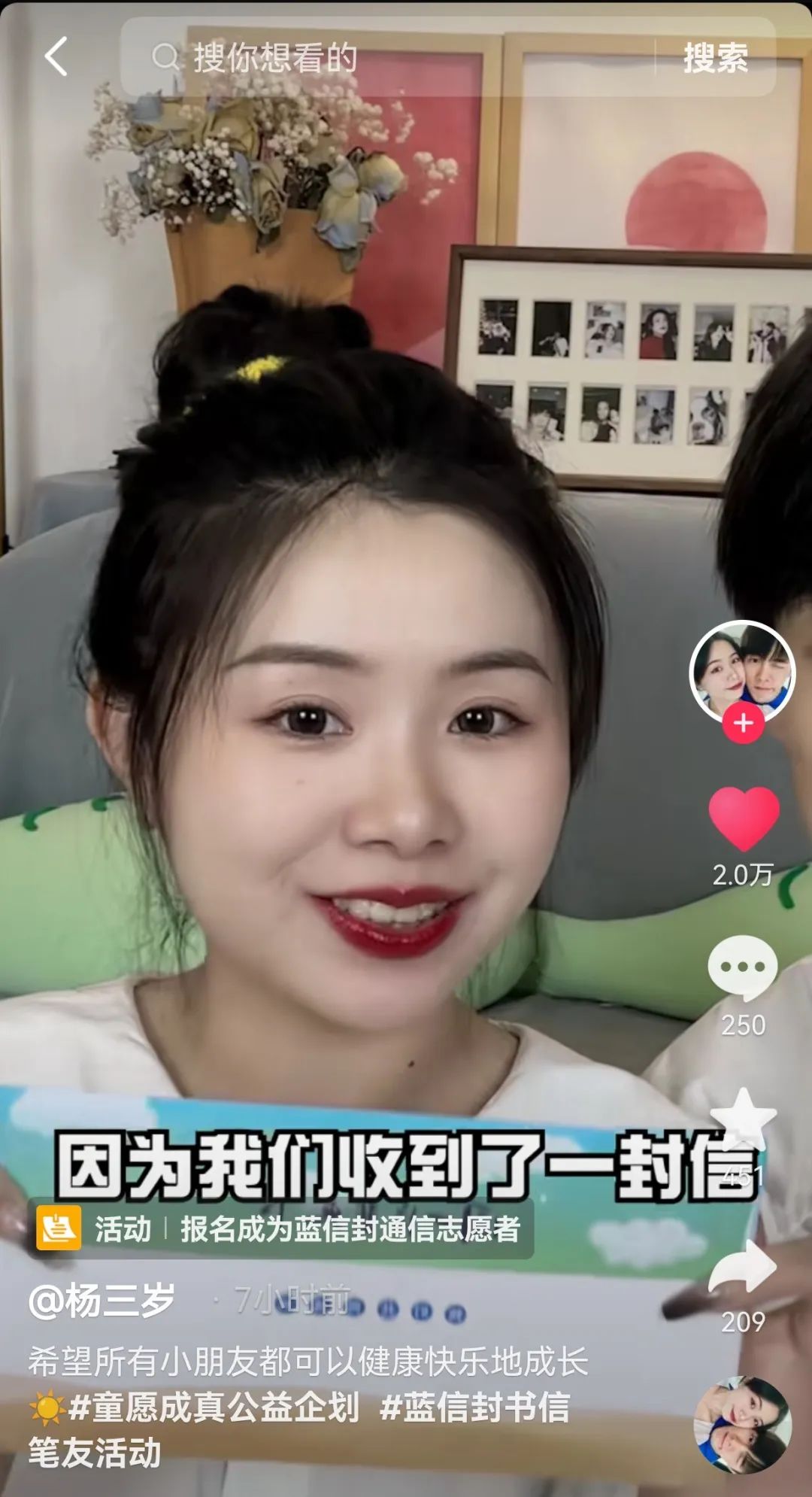Open the rotating sound disc

tap(742, 1425)
